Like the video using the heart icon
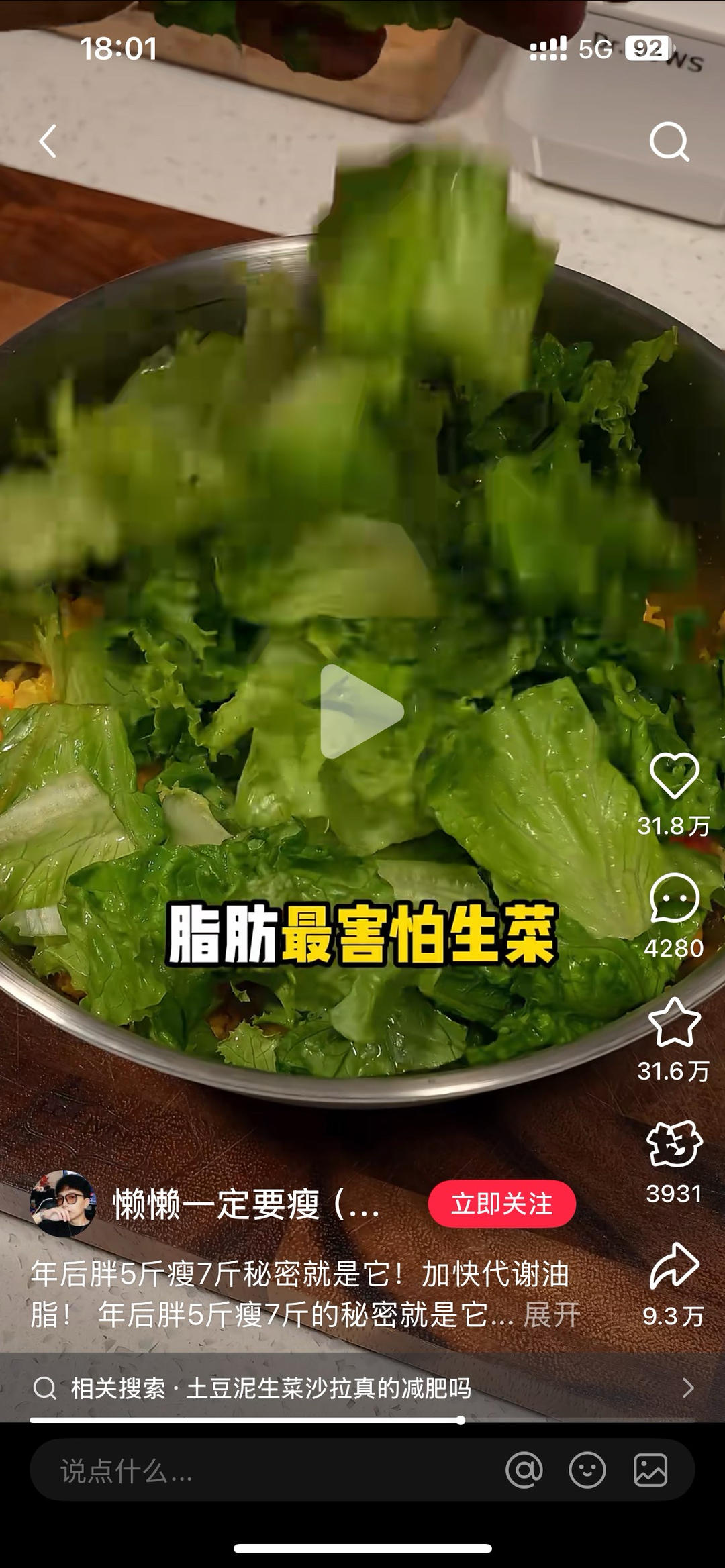725x1568 pixels. click(675, 776)
